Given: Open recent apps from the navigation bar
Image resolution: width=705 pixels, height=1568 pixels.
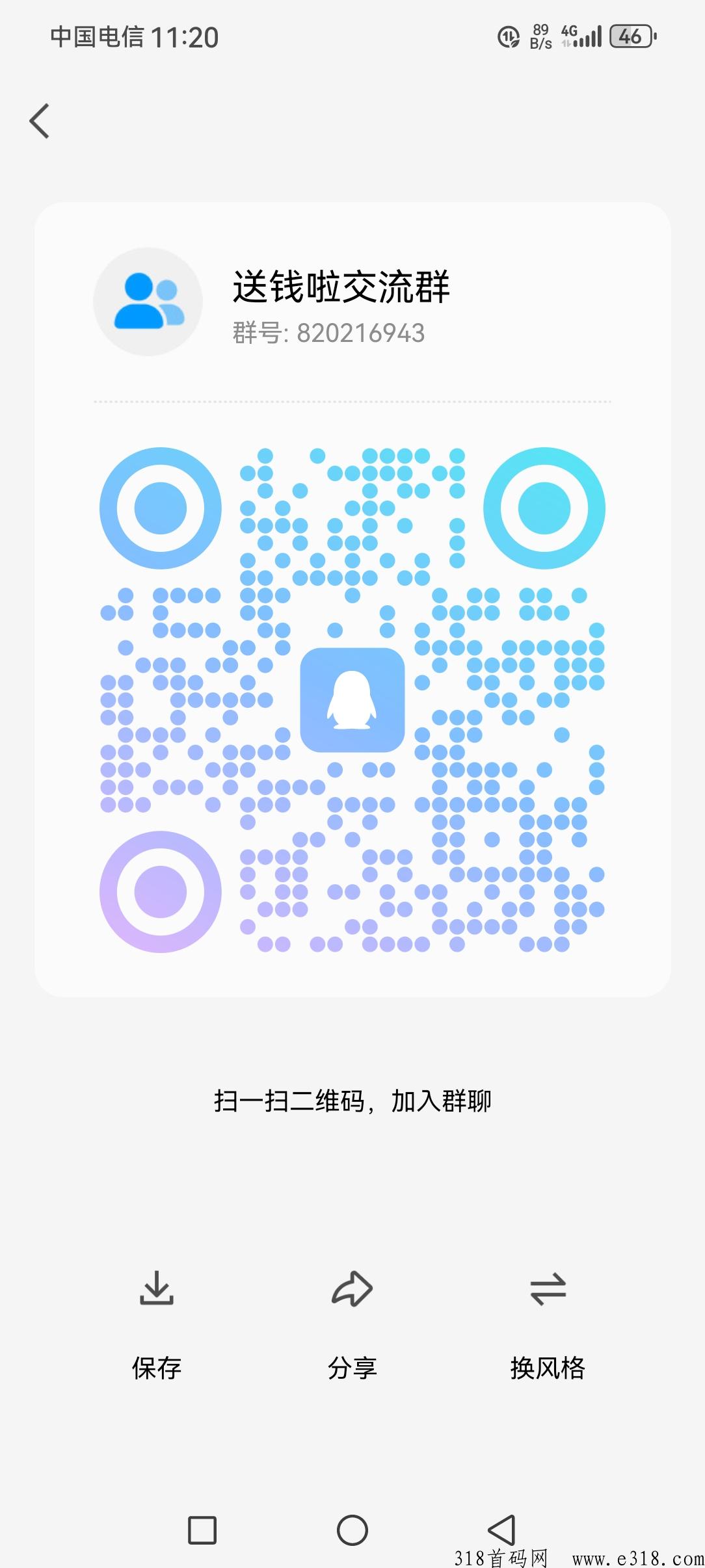Looking at the screenshot, I should (202, 1530).
